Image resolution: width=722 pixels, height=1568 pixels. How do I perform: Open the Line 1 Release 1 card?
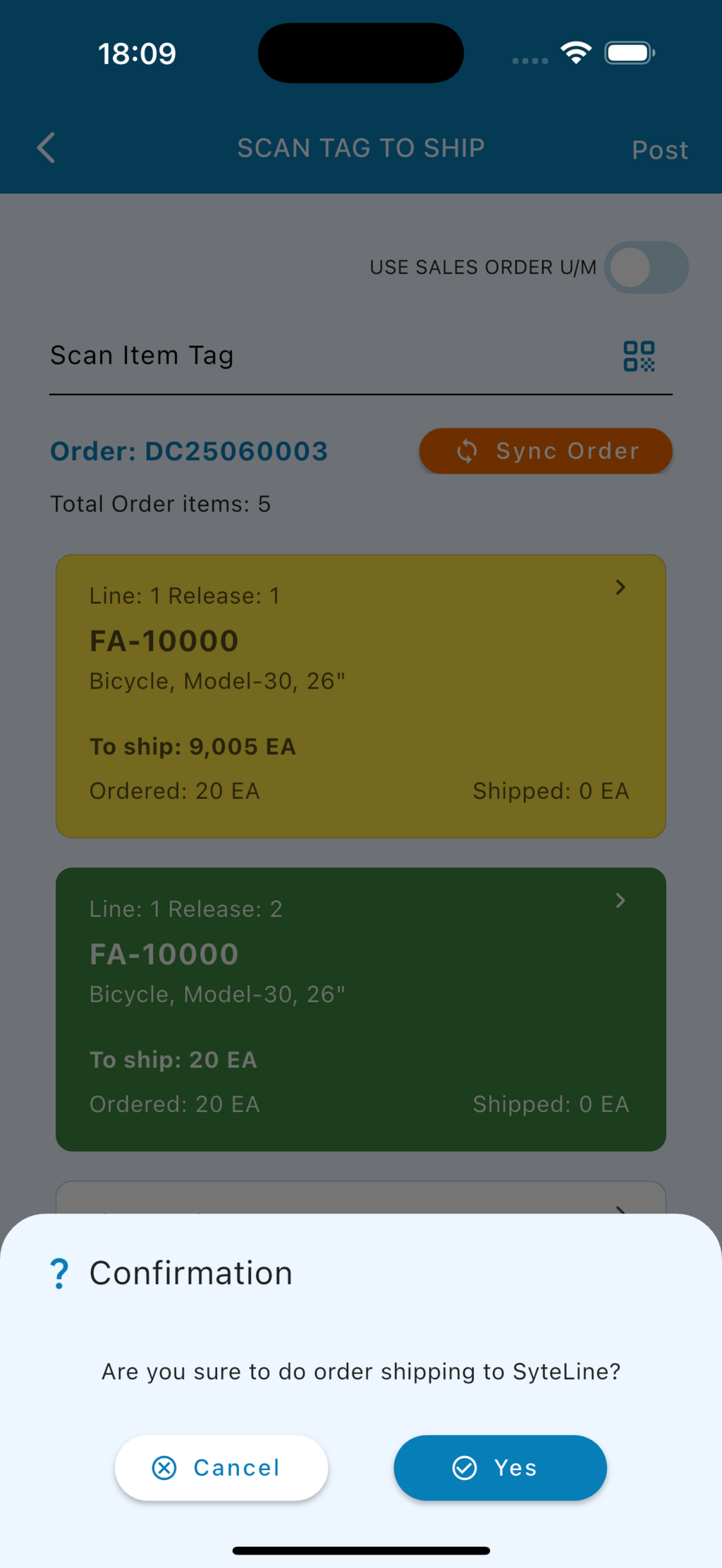(x=361, y=696)
